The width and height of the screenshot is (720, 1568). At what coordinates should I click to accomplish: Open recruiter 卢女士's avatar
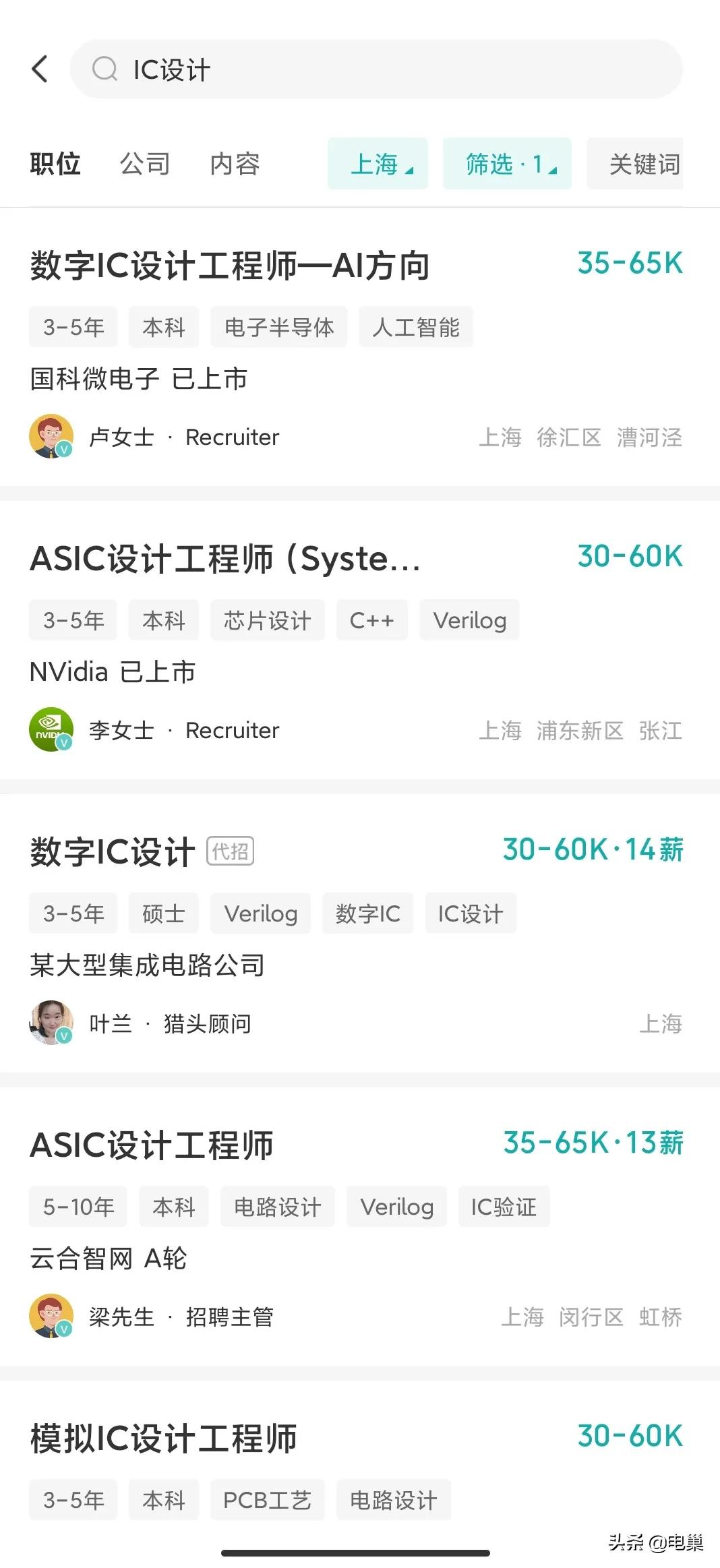[x=53, y=437]
